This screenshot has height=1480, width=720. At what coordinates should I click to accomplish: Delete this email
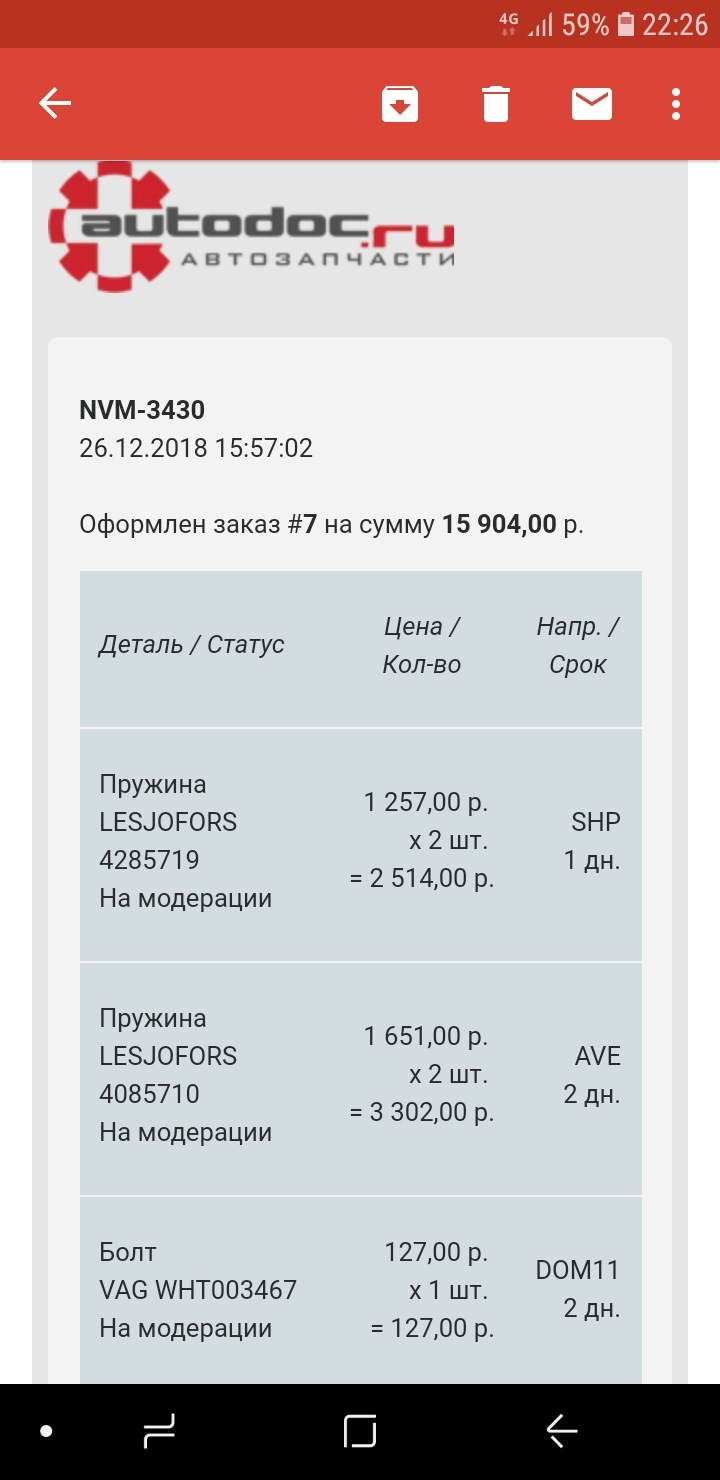coord(496,104)
